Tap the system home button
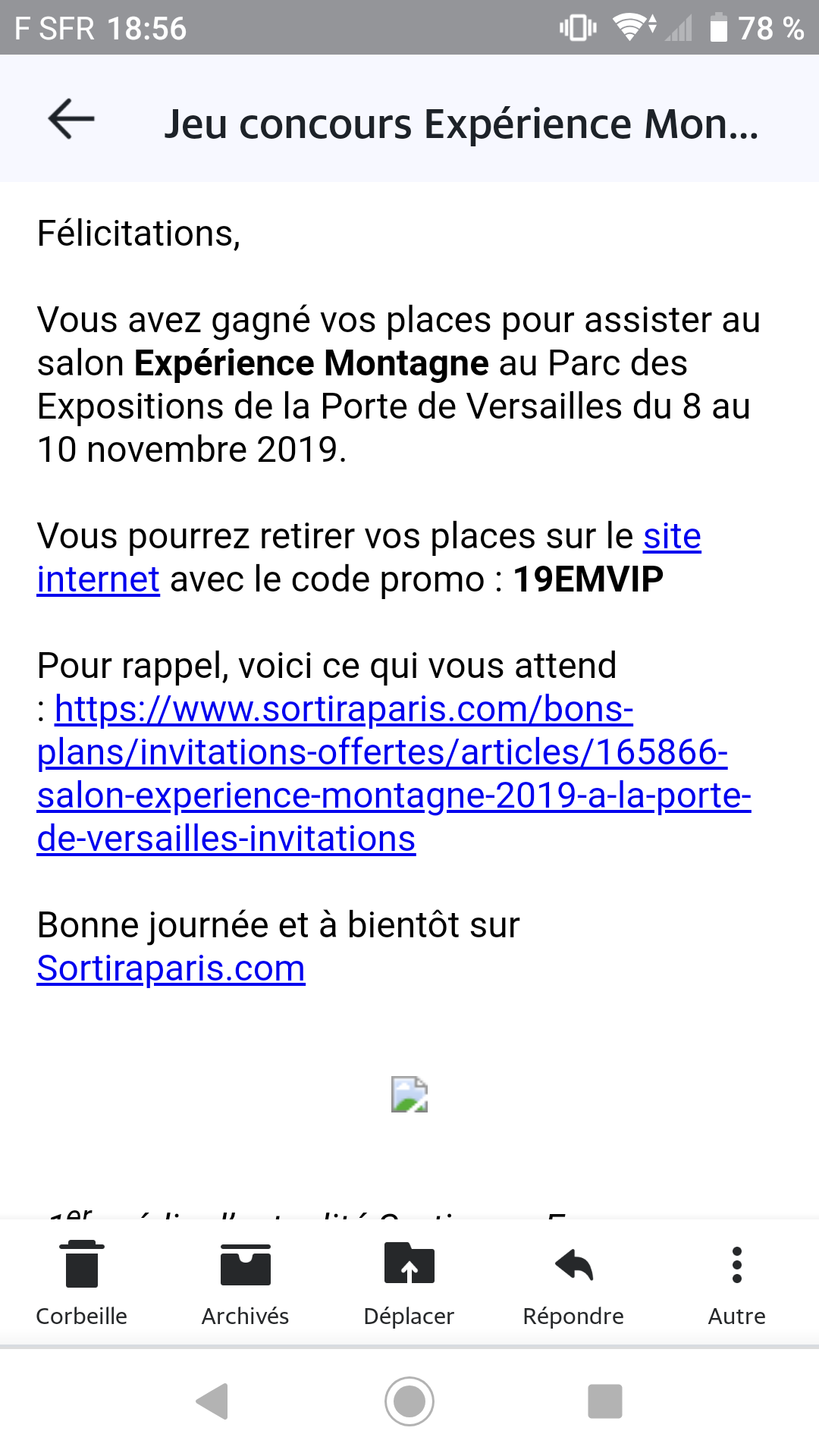Viewport: 819px width, 1456px height. [x=409, y=1401]
